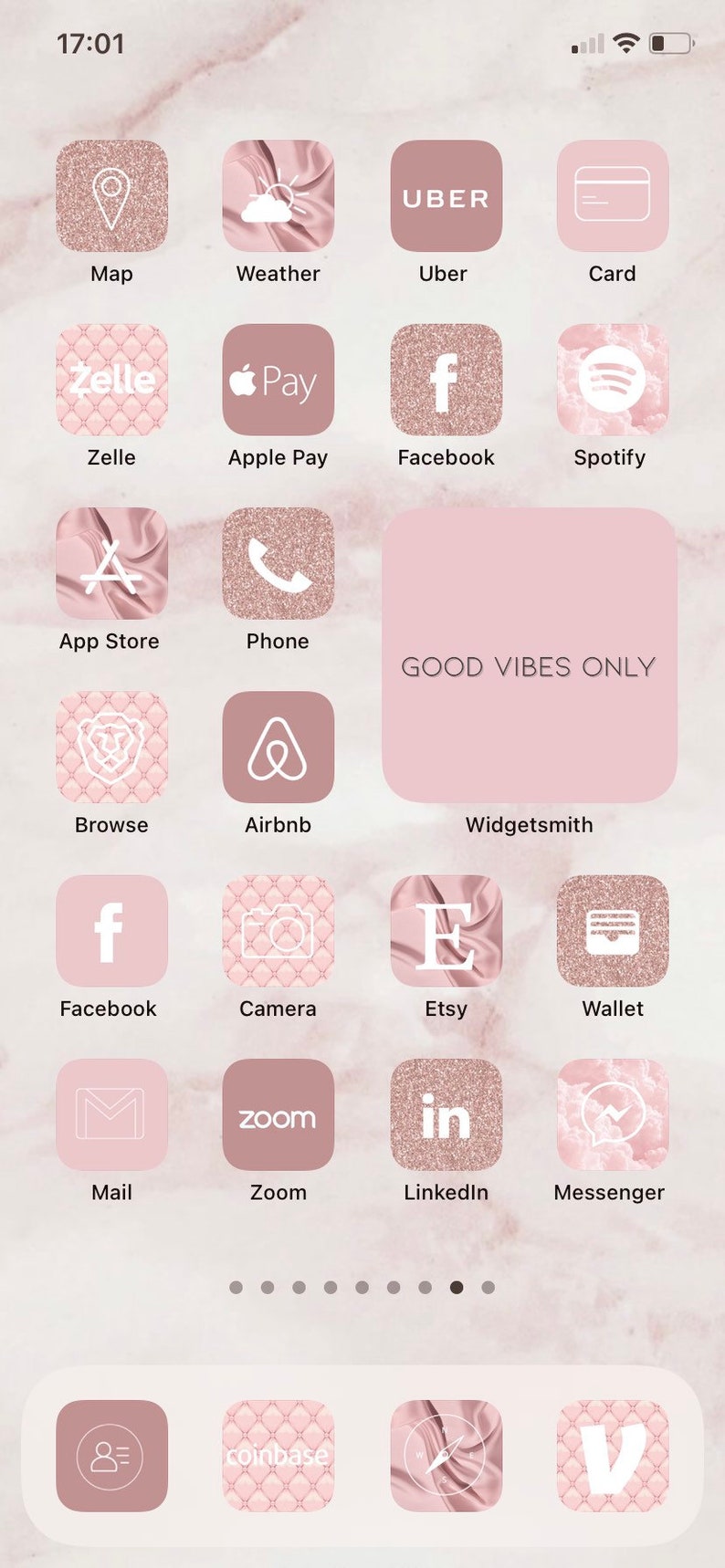
Task: Launch Apple Pay
Action: click(278, 380)
